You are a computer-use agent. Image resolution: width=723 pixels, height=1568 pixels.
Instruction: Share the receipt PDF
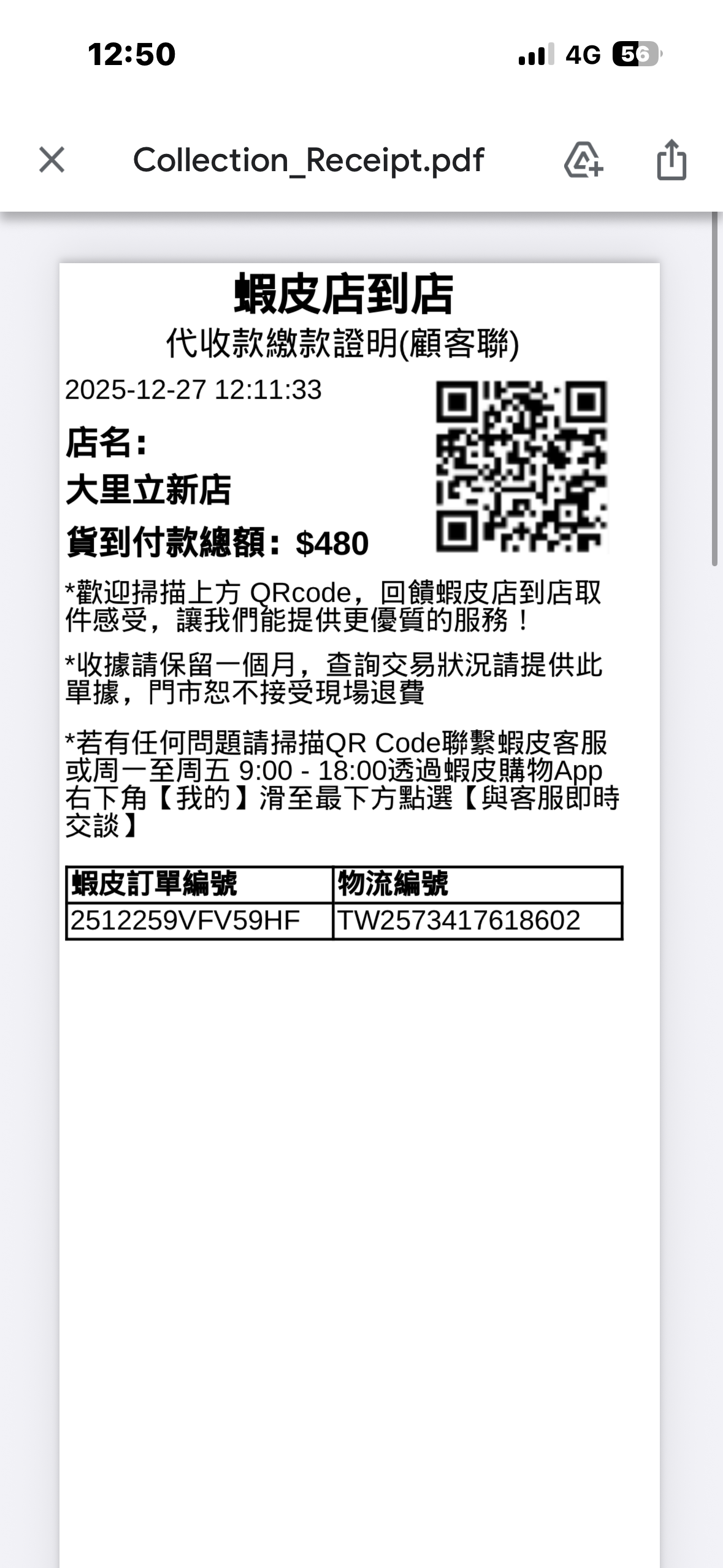671,160
